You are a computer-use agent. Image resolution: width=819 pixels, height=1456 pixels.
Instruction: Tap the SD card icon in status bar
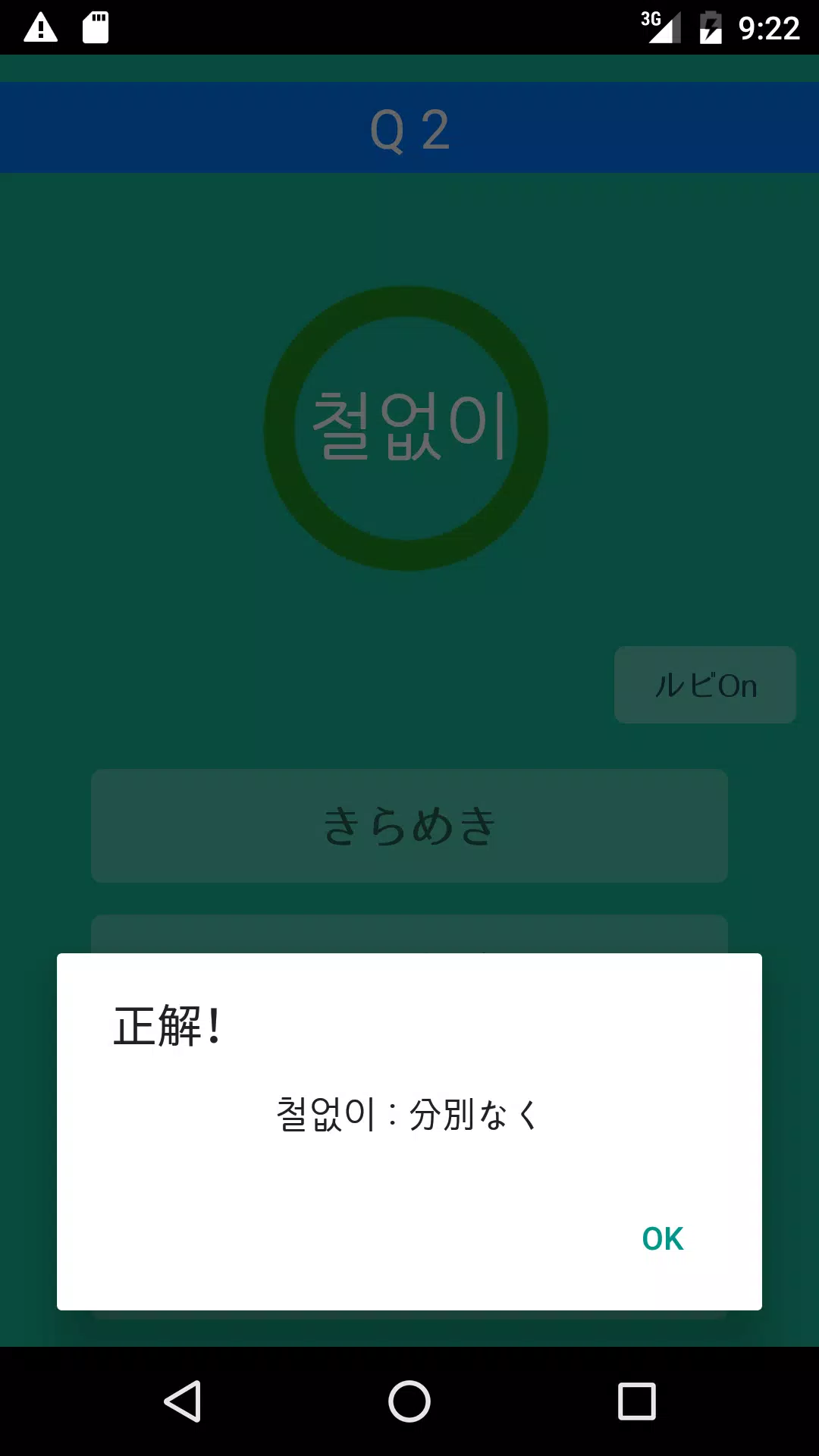click(x=96, y=28)
